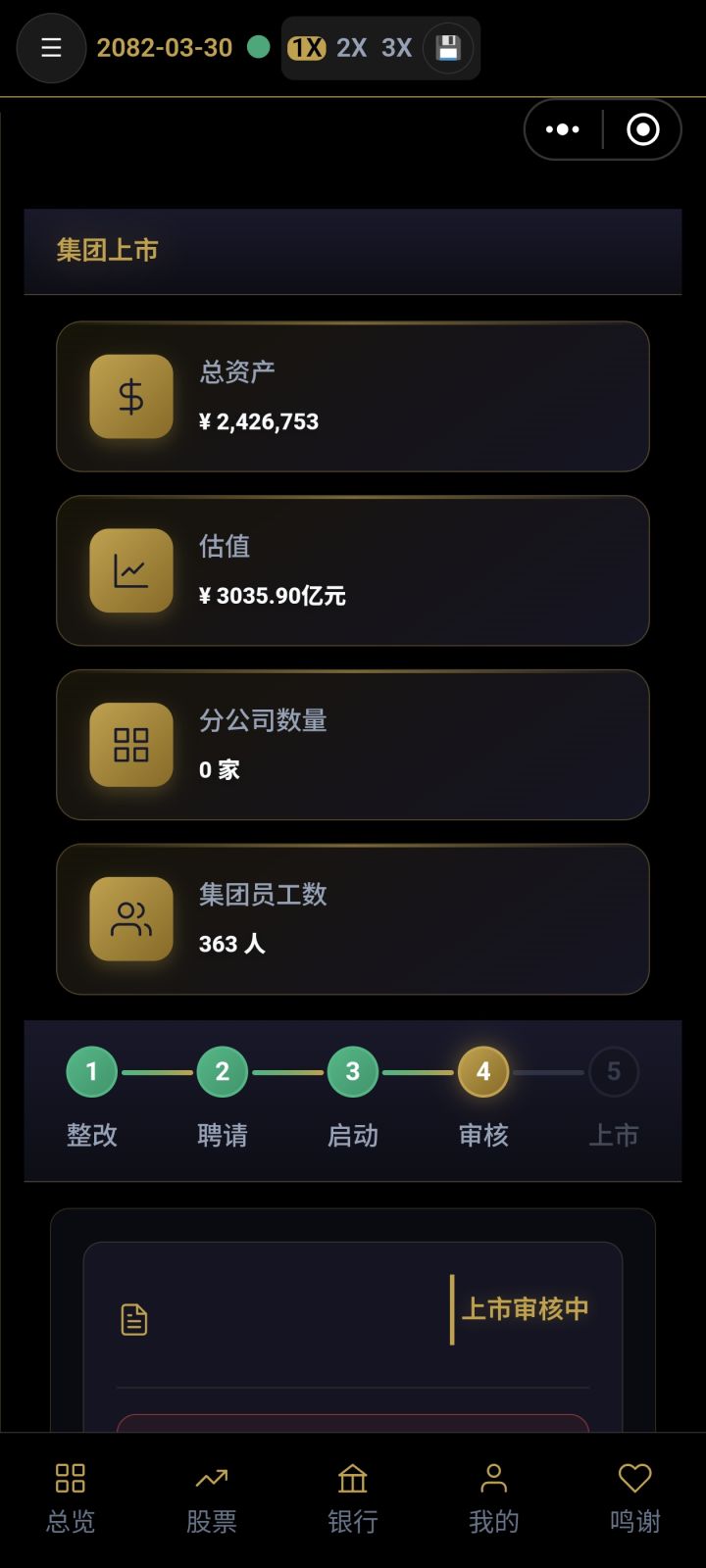Keep speed at 1X

click(x=305, y=47)
